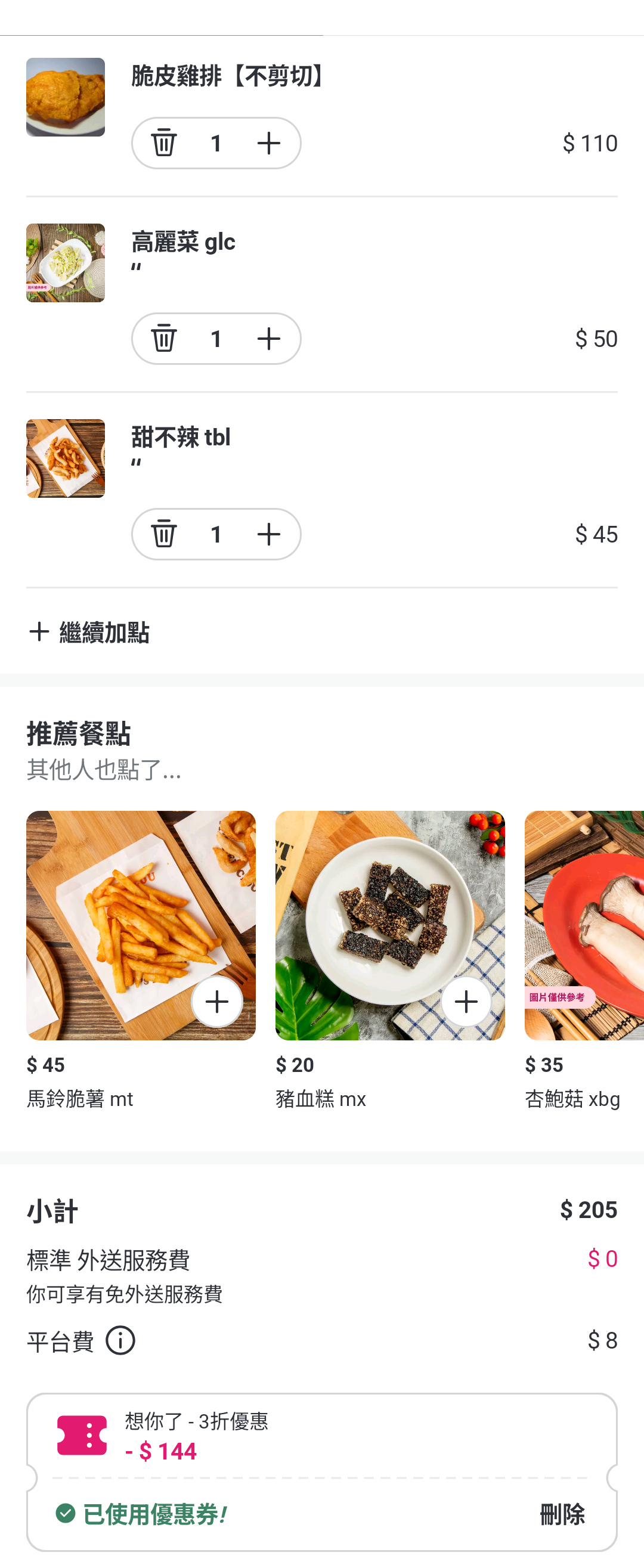Remove 甜不辣 tbl from the cart

point(164,534)
